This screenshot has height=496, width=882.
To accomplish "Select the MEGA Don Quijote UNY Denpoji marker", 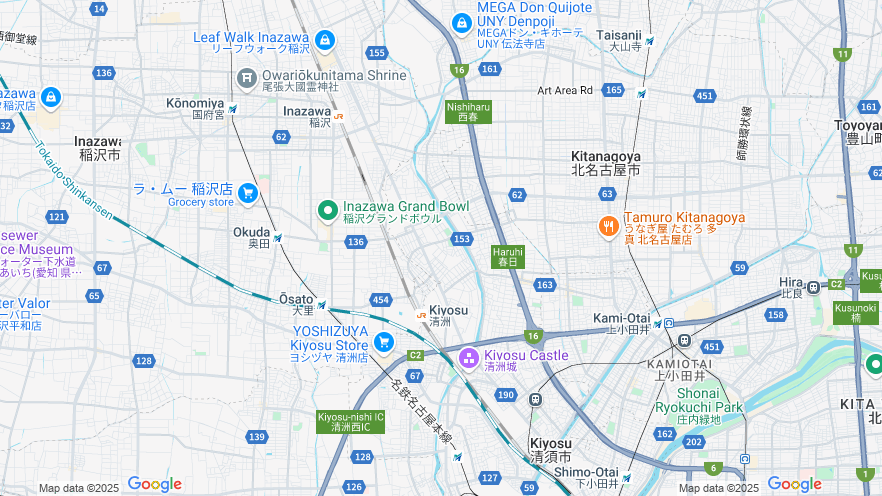I will 461,22.
